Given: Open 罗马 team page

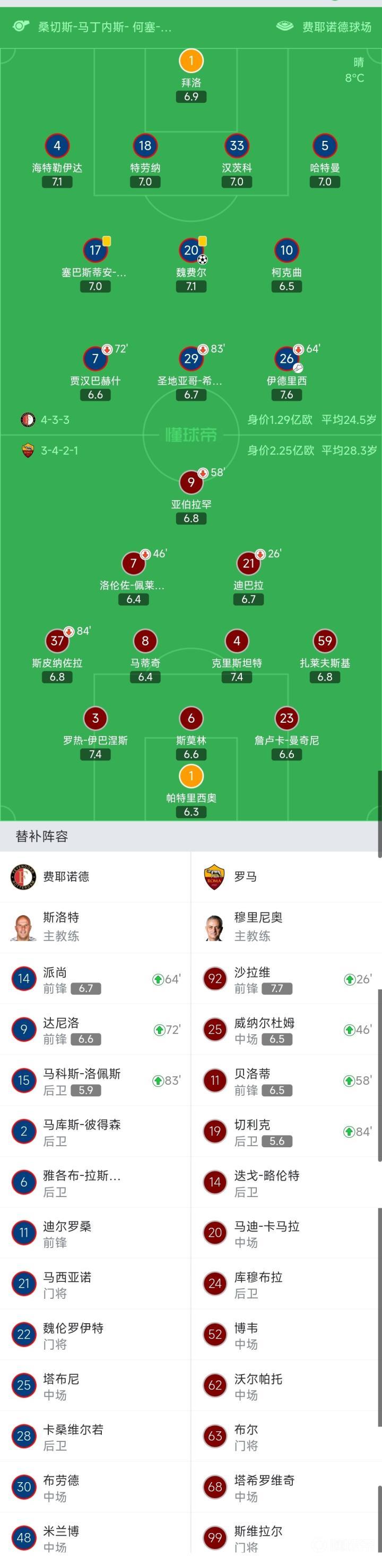Looking at the screenshot, I should point(245,876).
